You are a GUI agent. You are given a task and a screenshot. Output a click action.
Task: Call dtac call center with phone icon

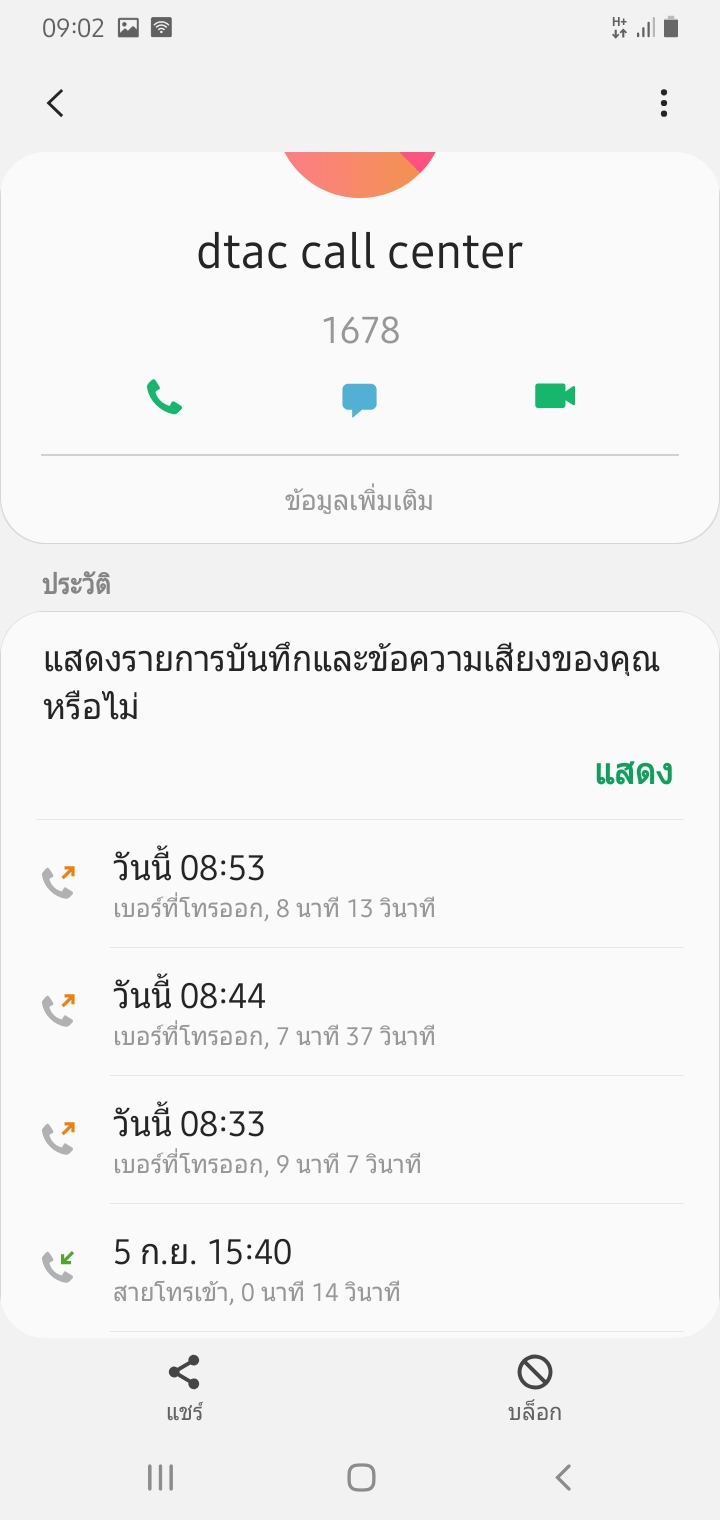[165, 397]
